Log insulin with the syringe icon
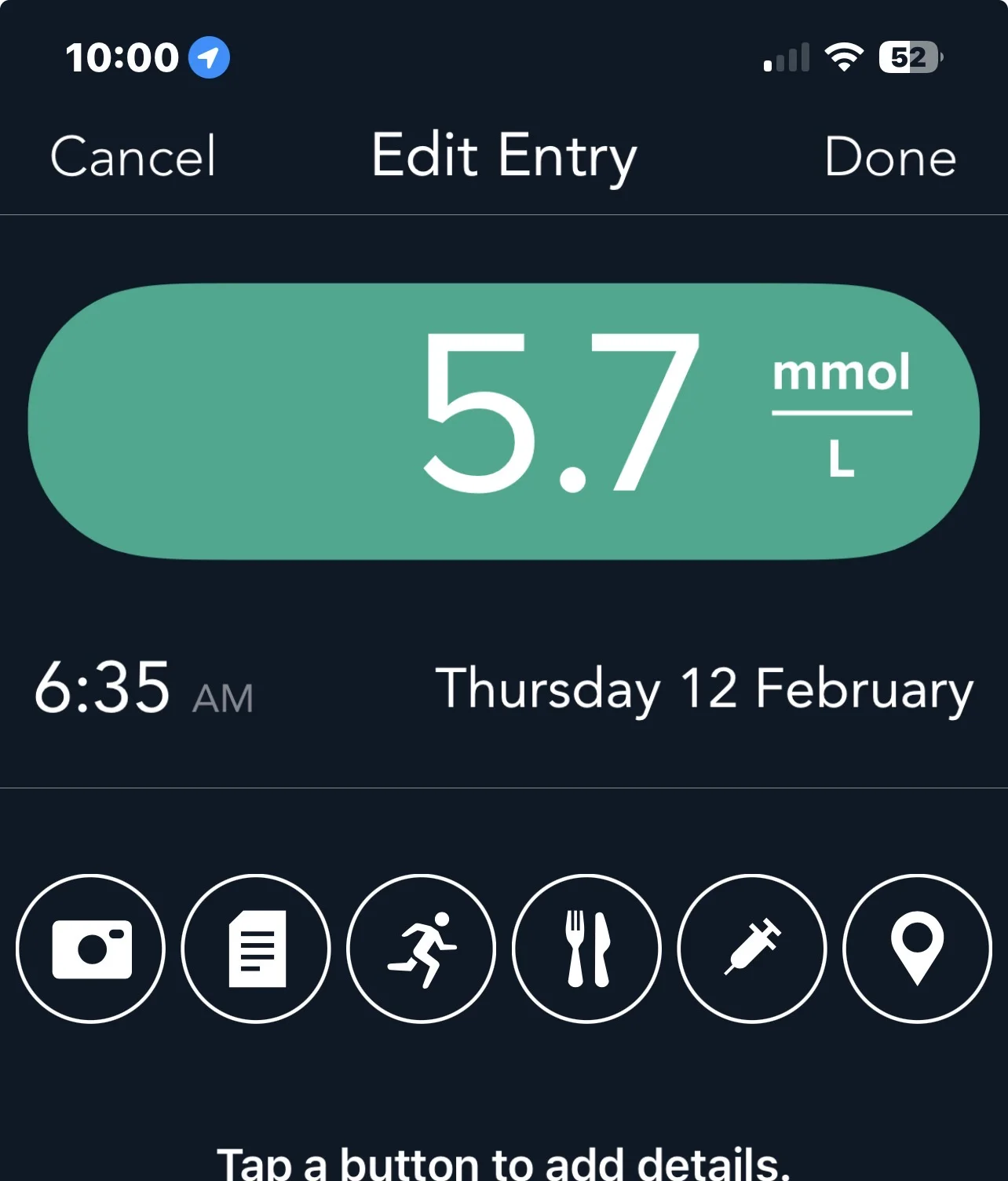This screenshot has width=1008, height=1181. point(752,949)
